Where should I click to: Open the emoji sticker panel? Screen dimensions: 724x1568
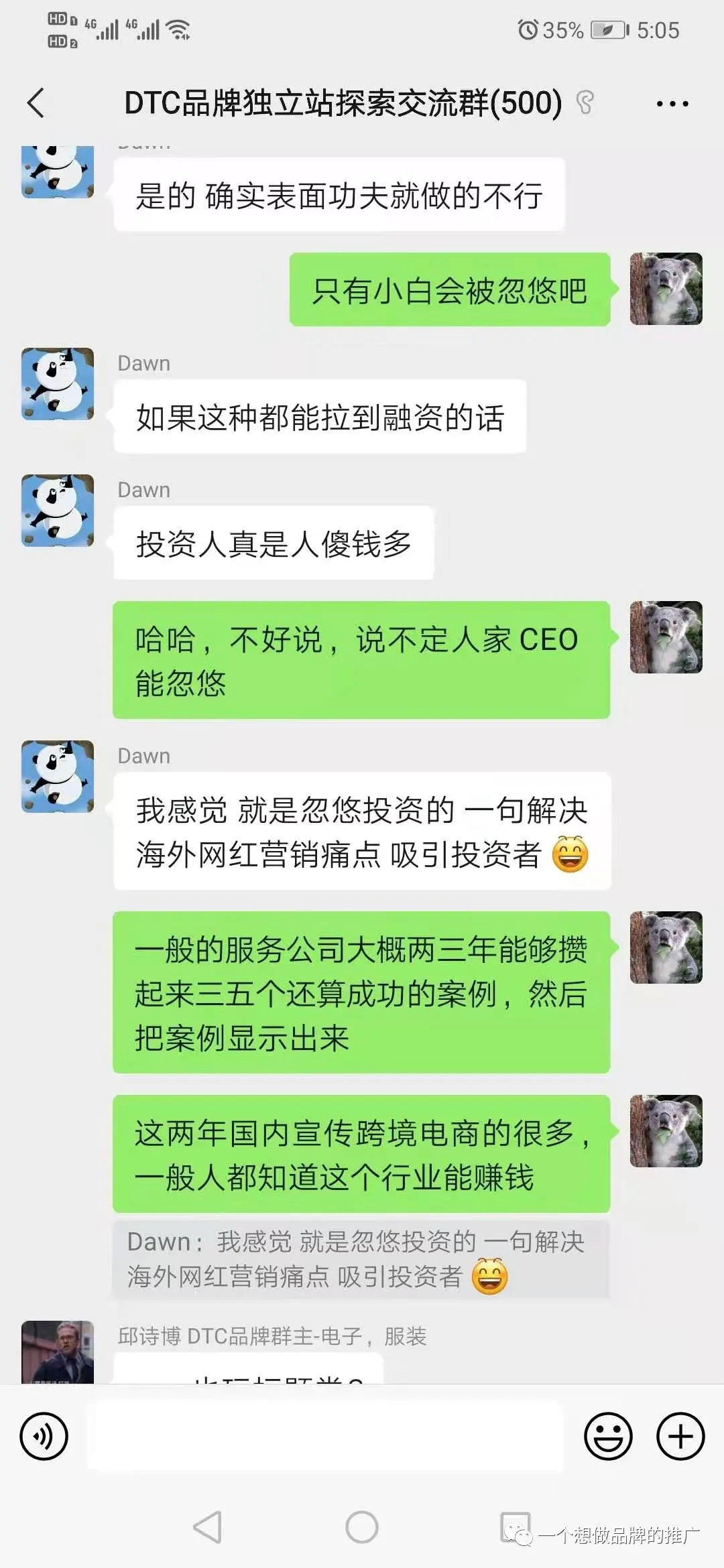(608, 1436)
